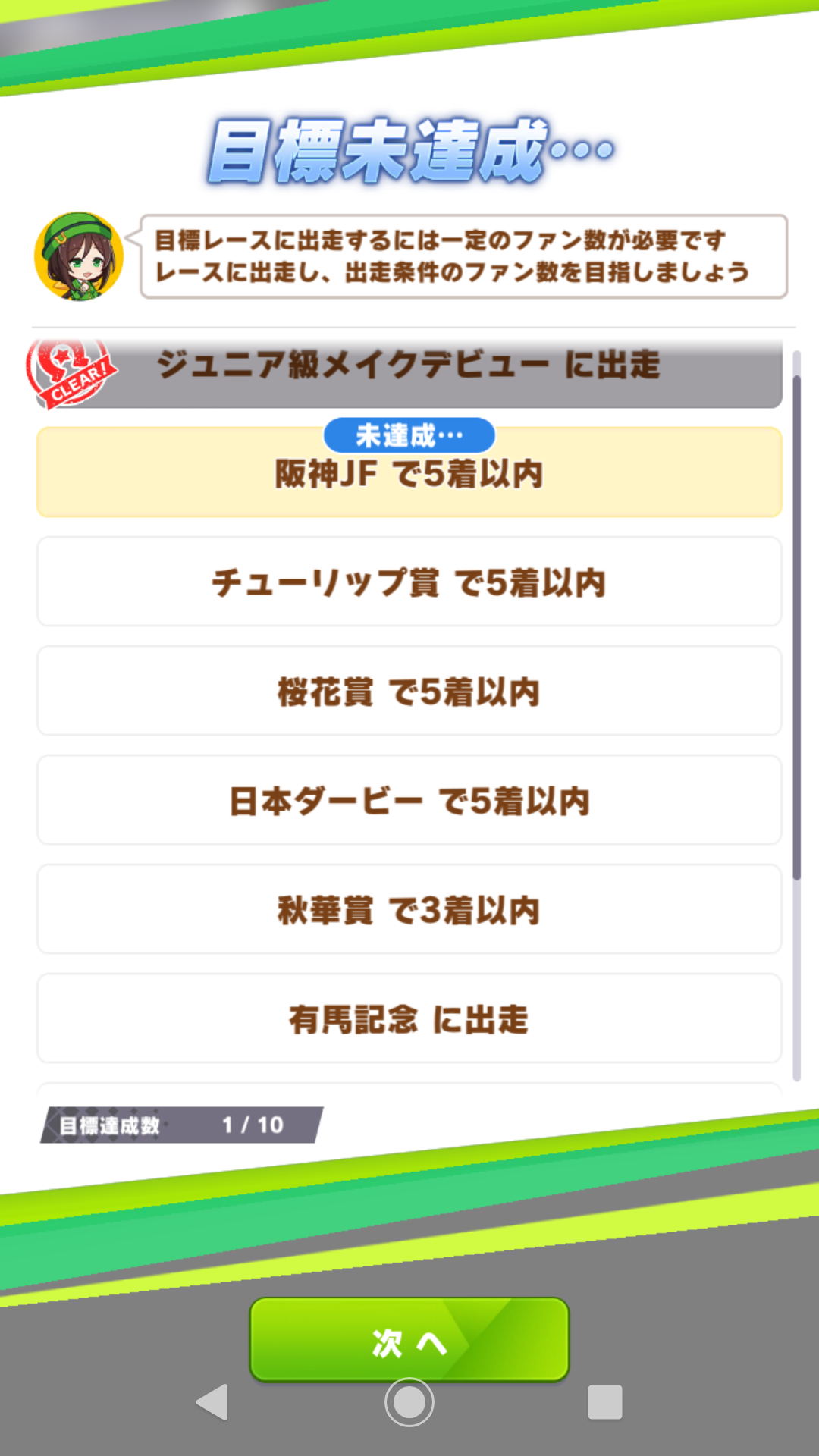This screenshot has width=819, height=1456.
Task: Go back with the system back button
Action: pos(212,1402)
